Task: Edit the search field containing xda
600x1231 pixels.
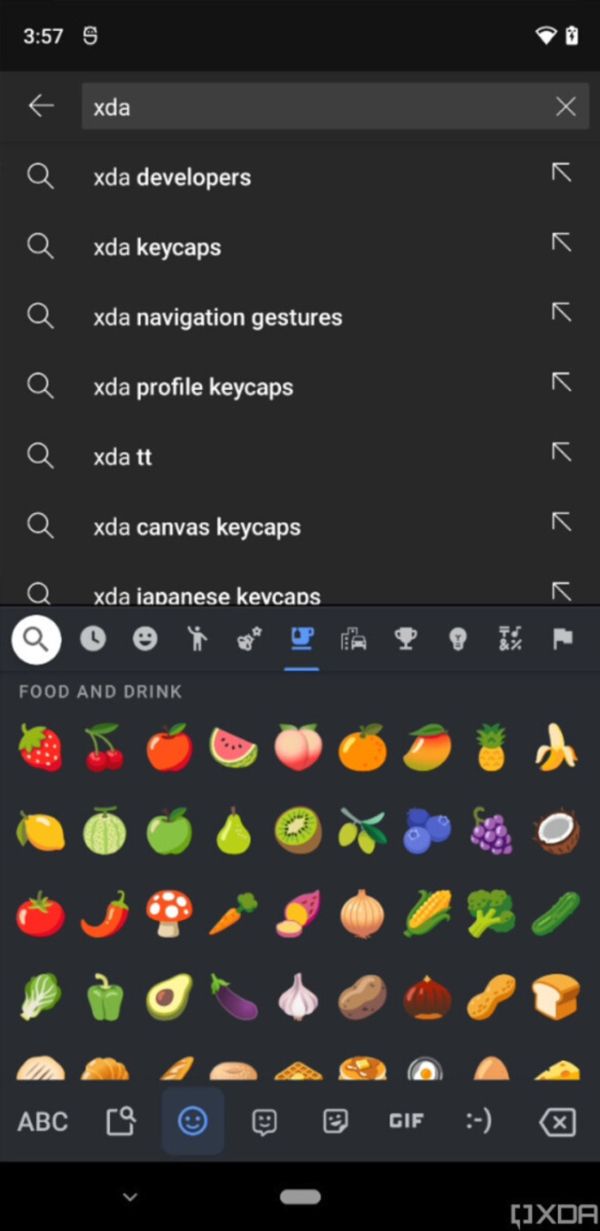Action: coord(310,107)
